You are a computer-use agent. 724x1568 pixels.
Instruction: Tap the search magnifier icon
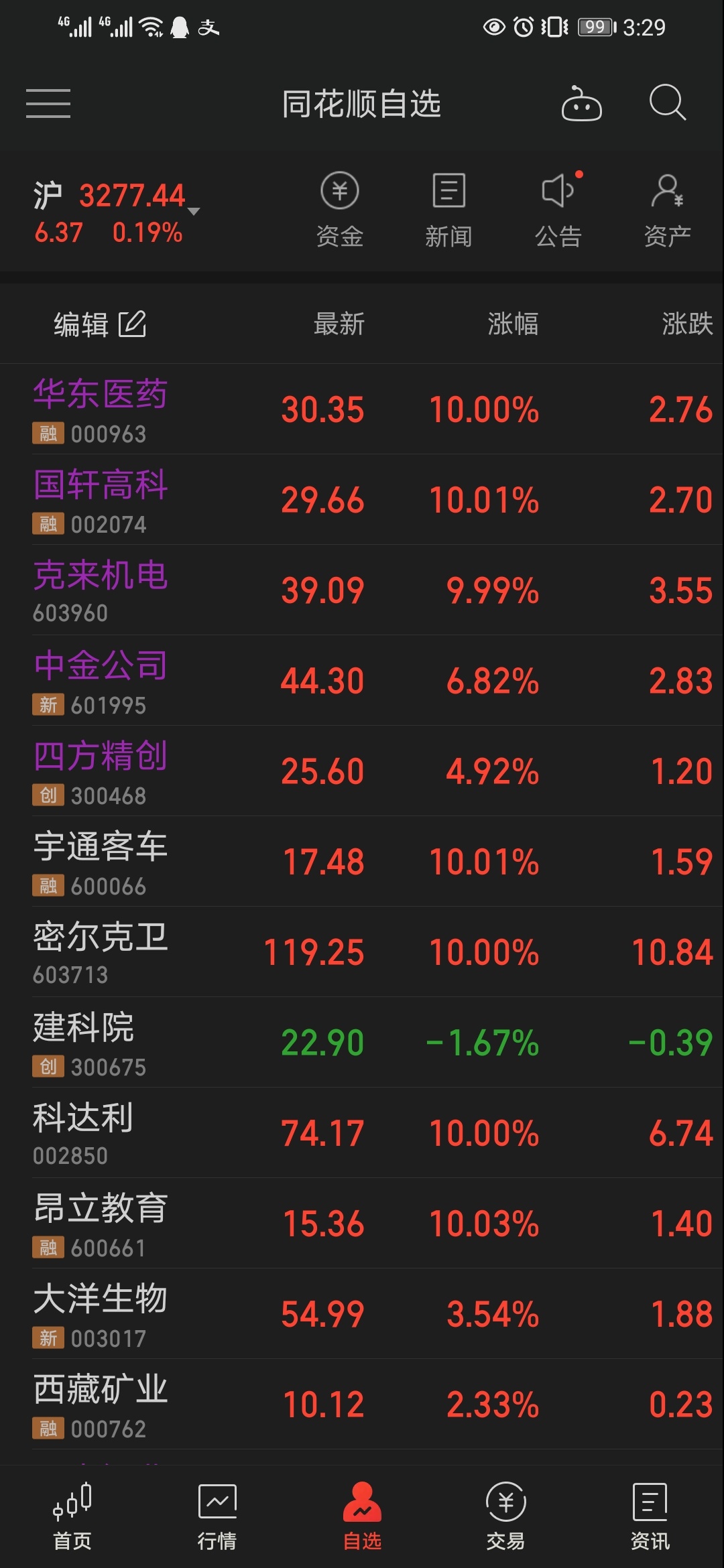(668, 103)
